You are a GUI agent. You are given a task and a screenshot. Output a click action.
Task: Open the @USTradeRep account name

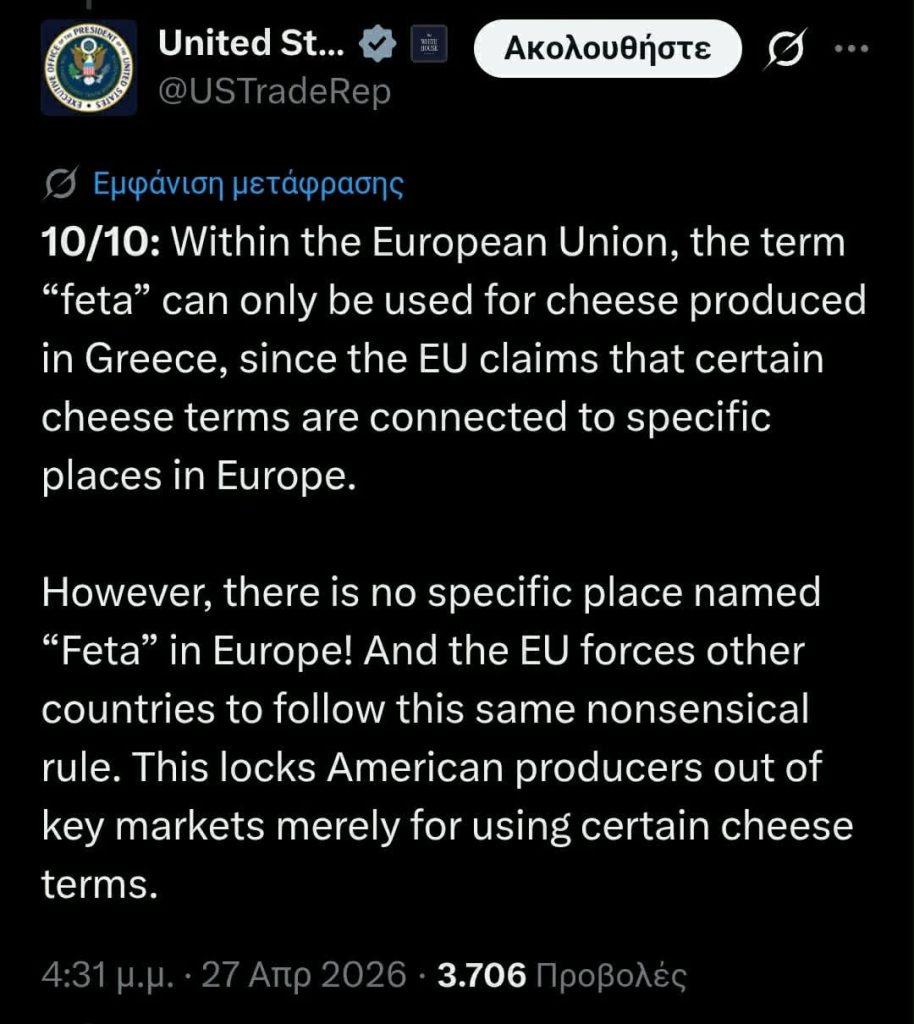274,92
